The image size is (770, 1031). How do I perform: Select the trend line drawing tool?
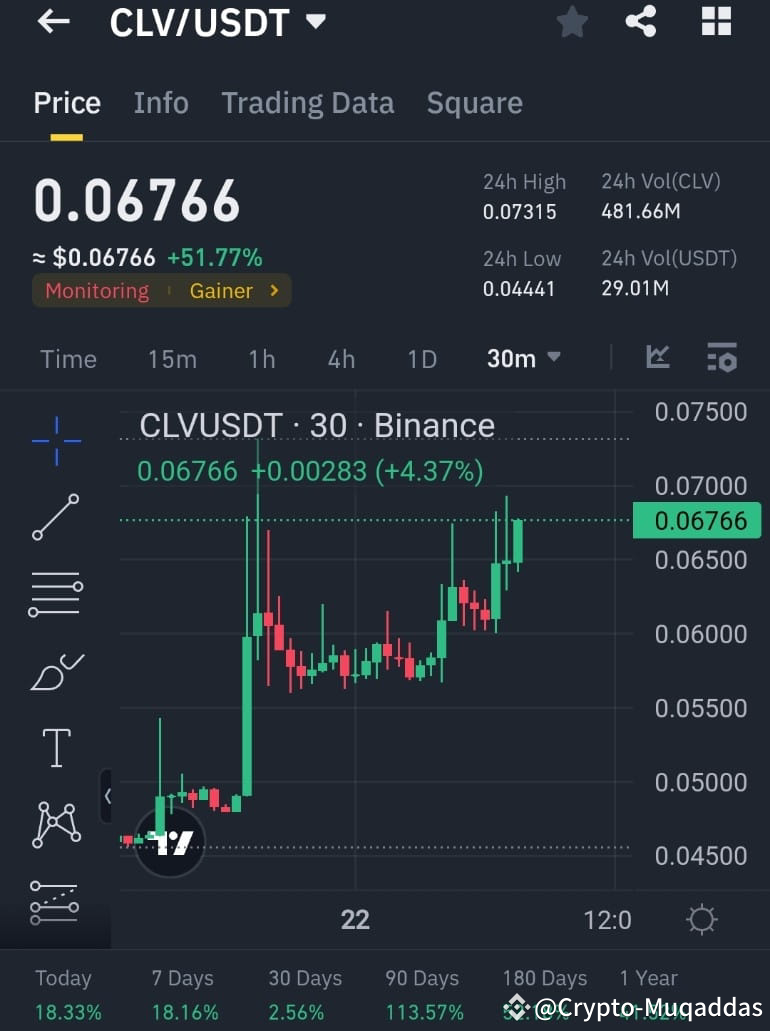[55, 518]
